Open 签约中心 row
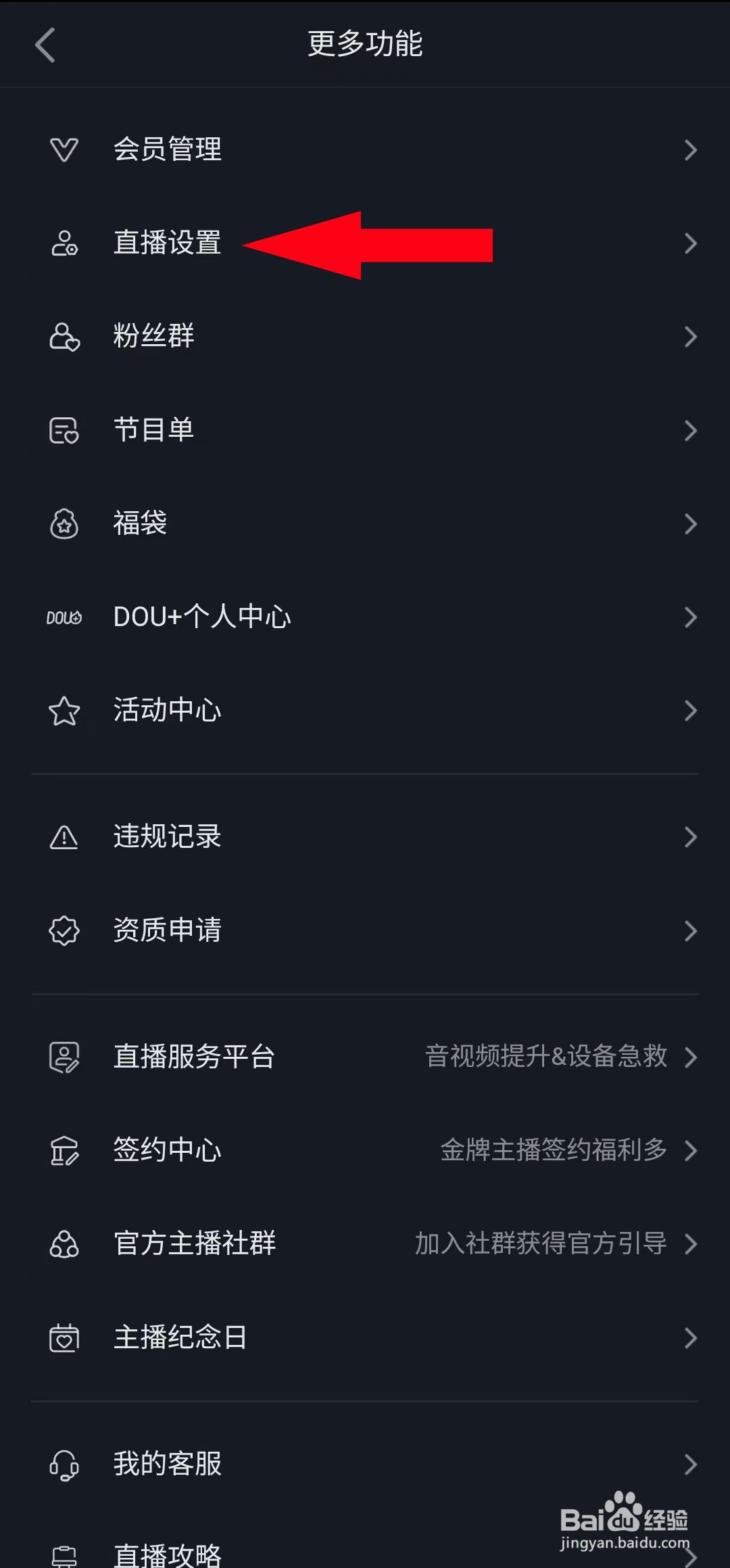 click(365, 1150)
